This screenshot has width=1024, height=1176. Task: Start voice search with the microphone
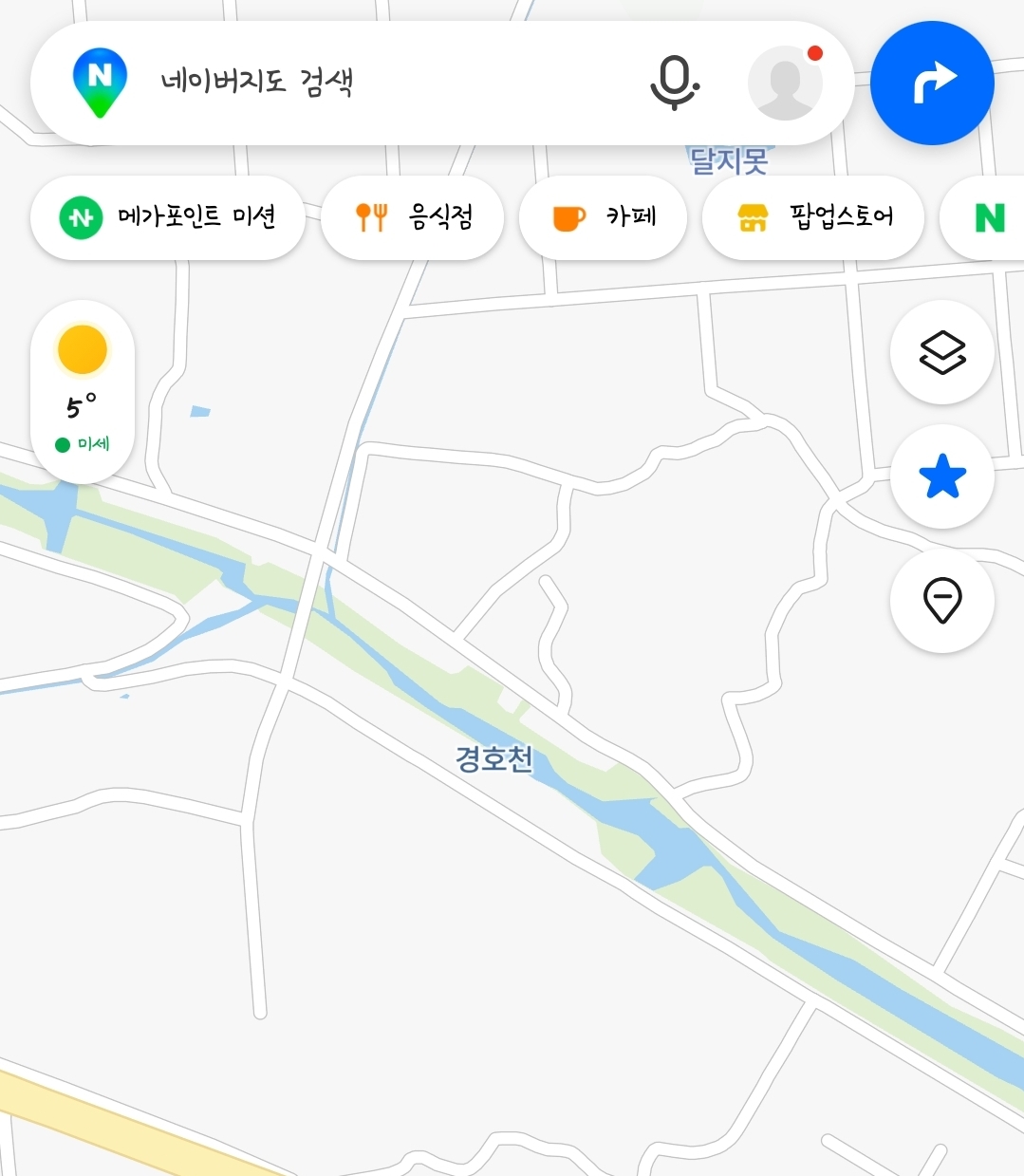[x=674, y=83]
